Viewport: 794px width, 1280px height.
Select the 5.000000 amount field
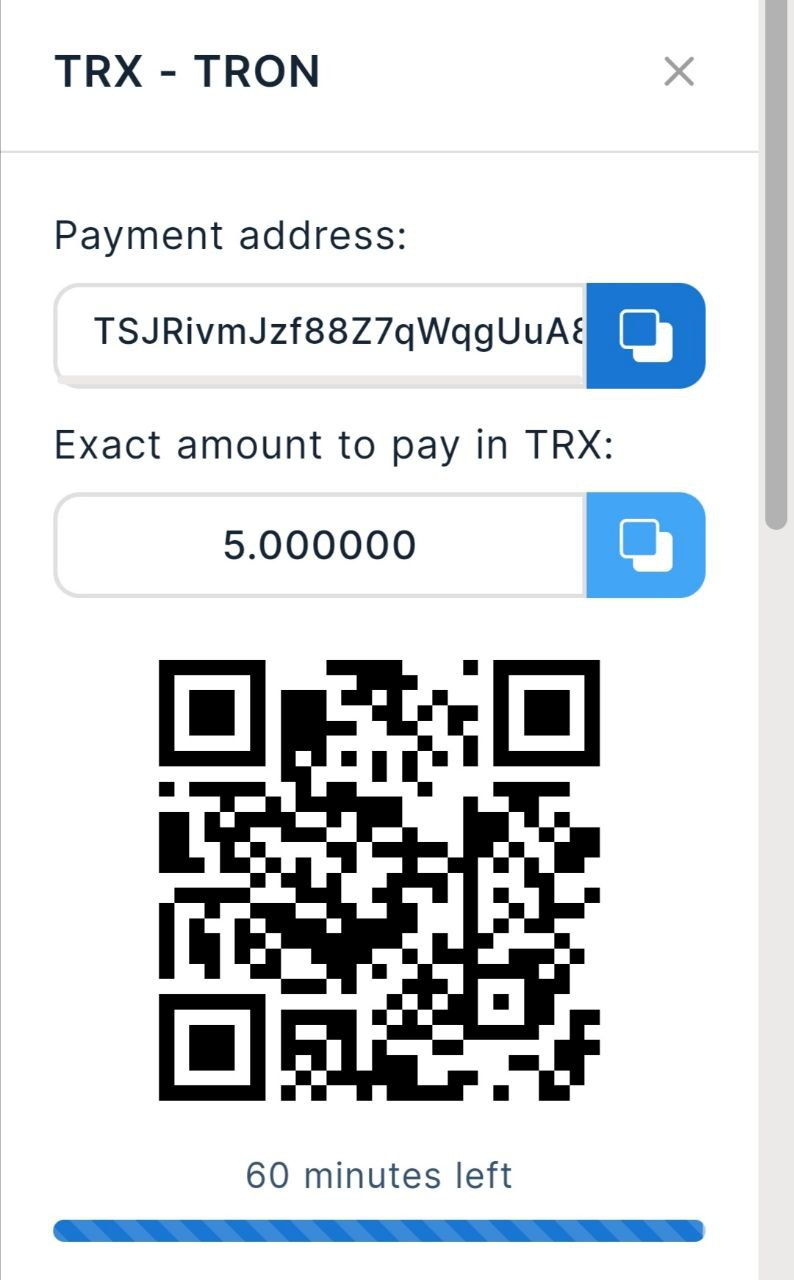320,545
